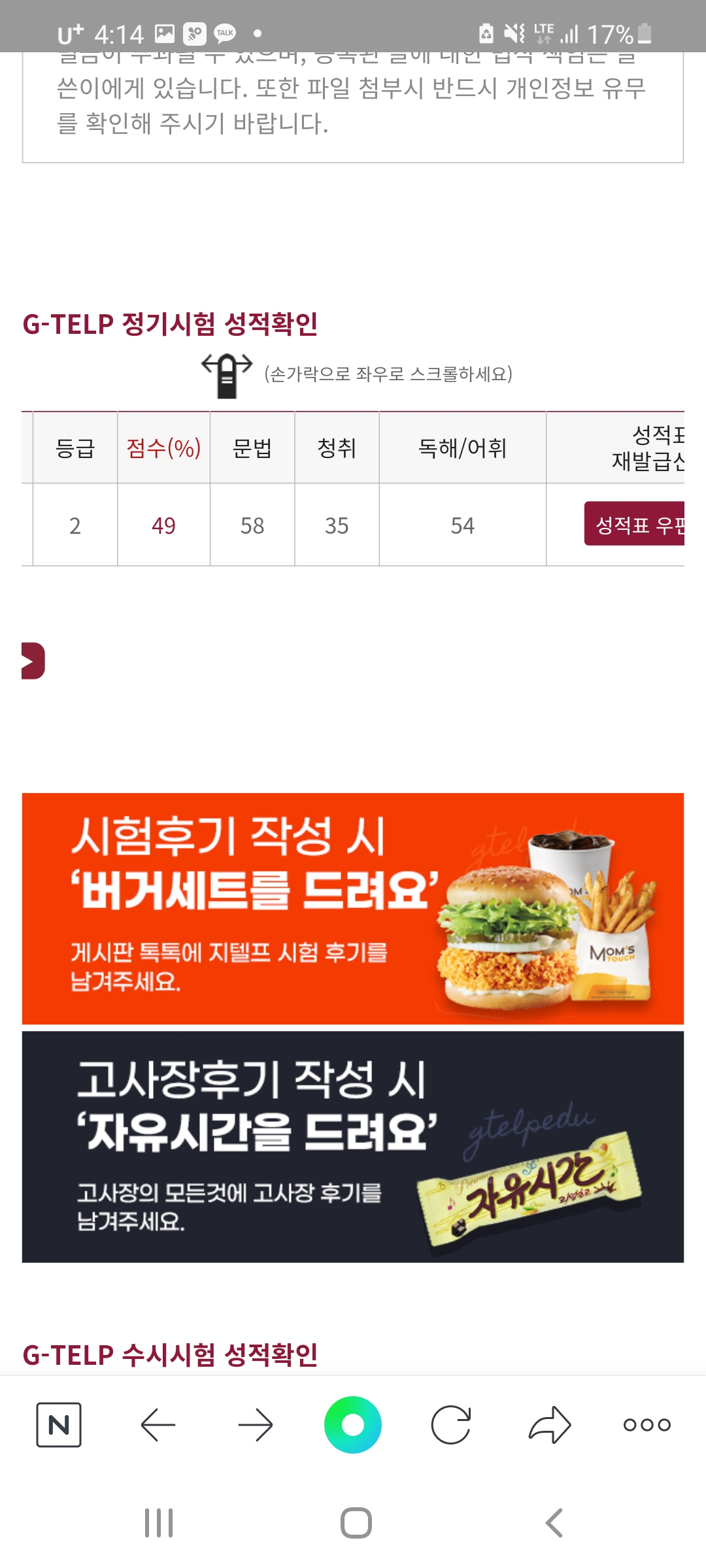The image size is (706, 1568).
Task: Tap the green circle search button
Action: 353,1424
